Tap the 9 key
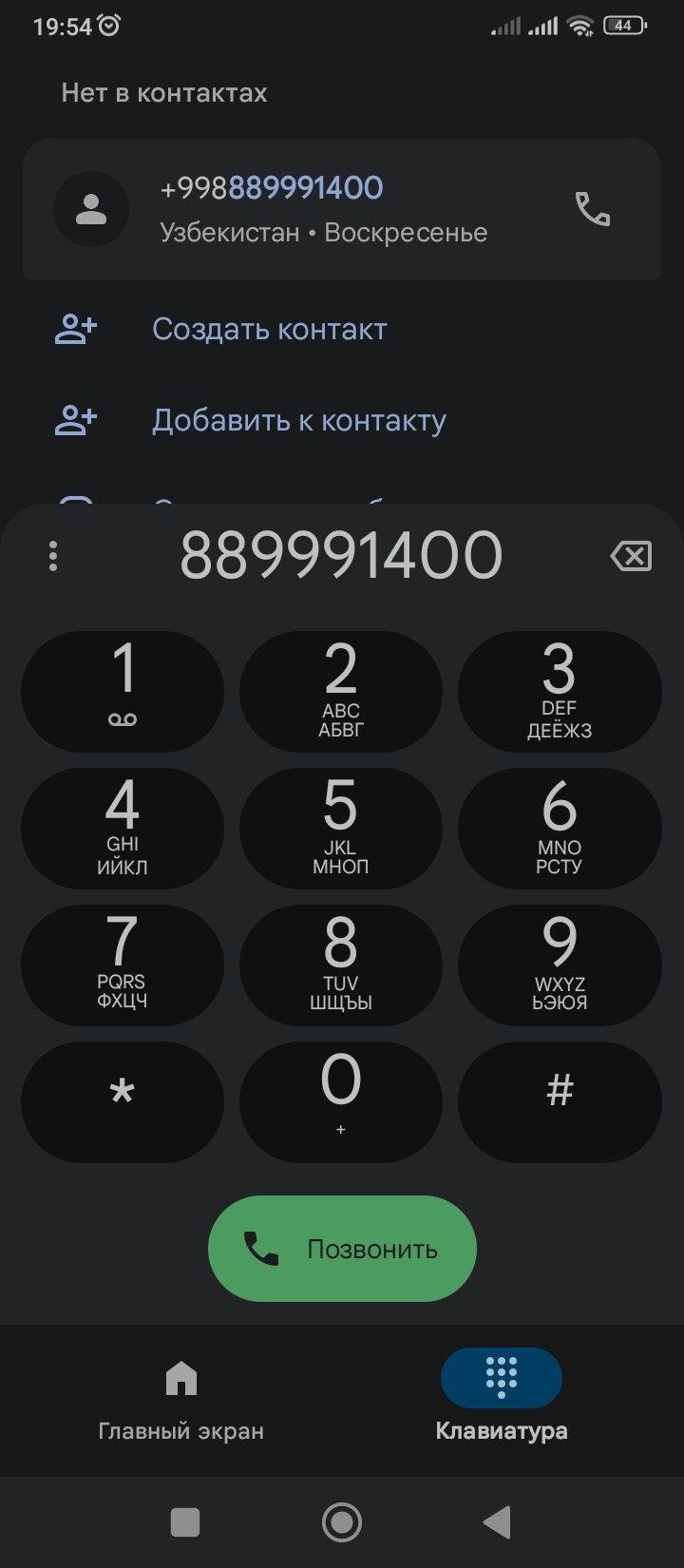The width and height of the screenshot is (684, 1568). pyautogui.click(x=560, y=965)
